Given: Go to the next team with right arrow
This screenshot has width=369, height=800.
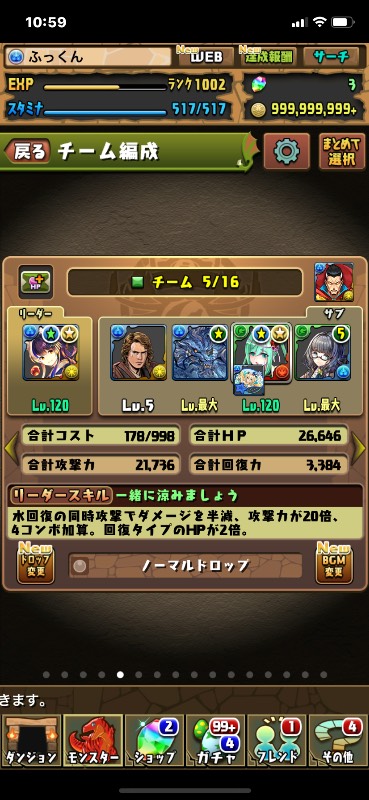Looking at the screenshot, I should (358, 449).
